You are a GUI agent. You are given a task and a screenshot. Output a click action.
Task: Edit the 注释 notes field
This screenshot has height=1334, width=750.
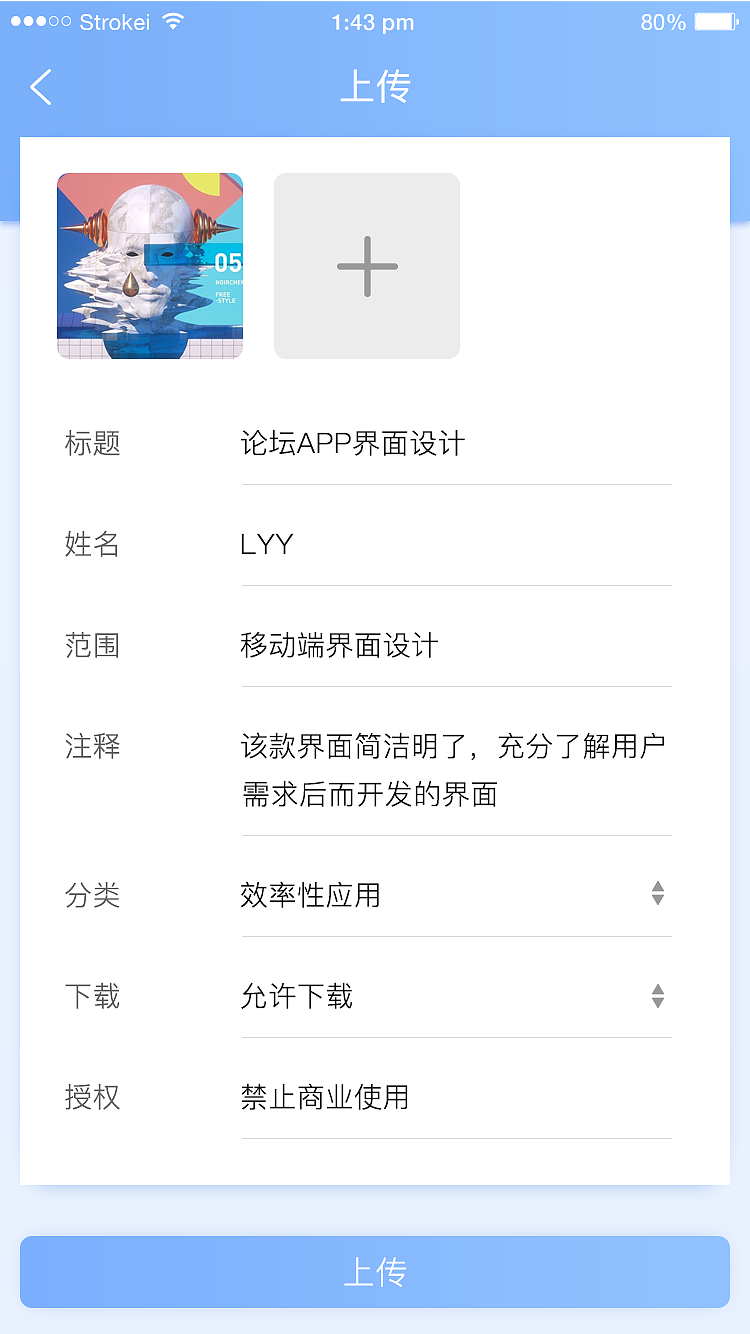click(455, 771)
